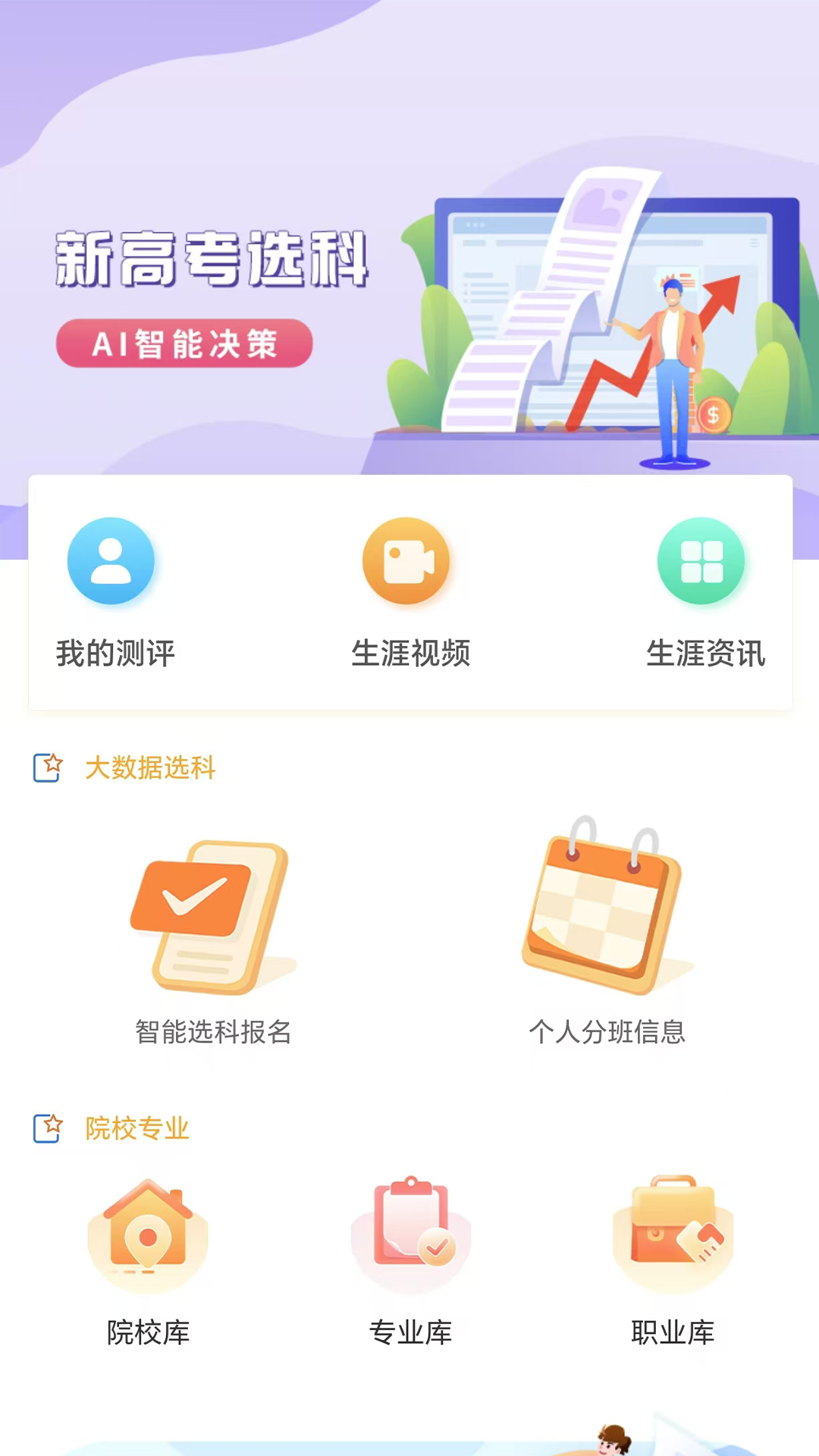Screen dimensions: 819x1456
Task: Select the 院校专业 section header
Action: click(x=136, y=1129)
